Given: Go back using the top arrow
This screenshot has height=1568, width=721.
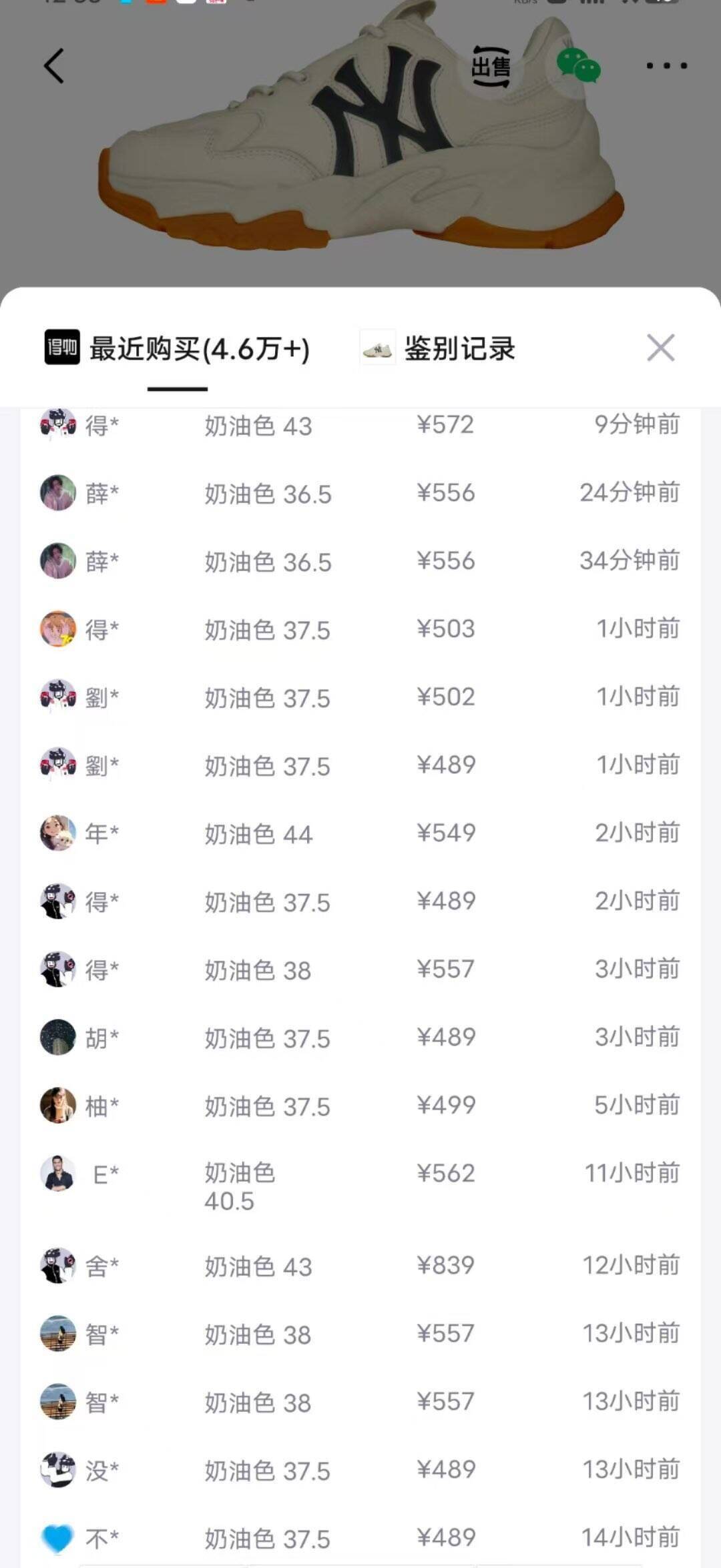Looking at the screenshot, I should pos(55,66).
